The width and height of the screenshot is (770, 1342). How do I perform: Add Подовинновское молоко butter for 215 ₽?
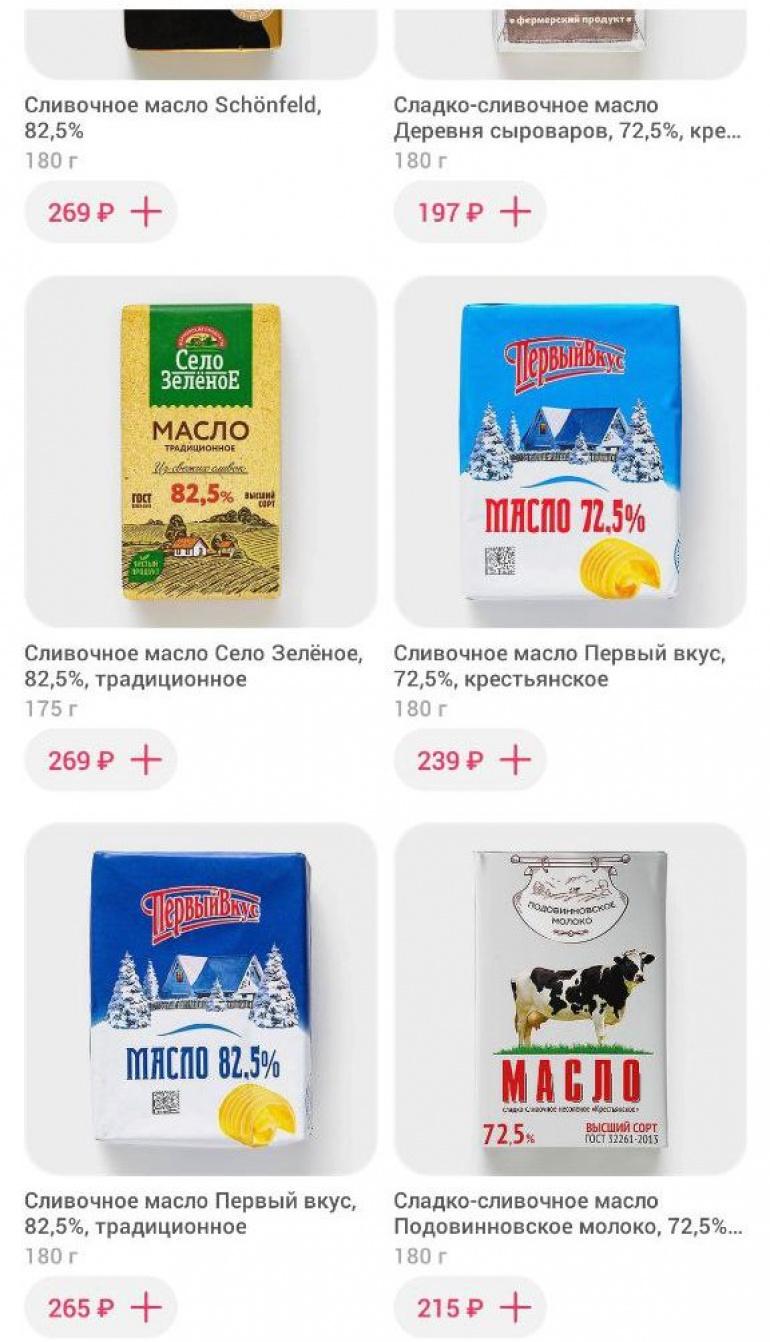[x=514, y=1307]
